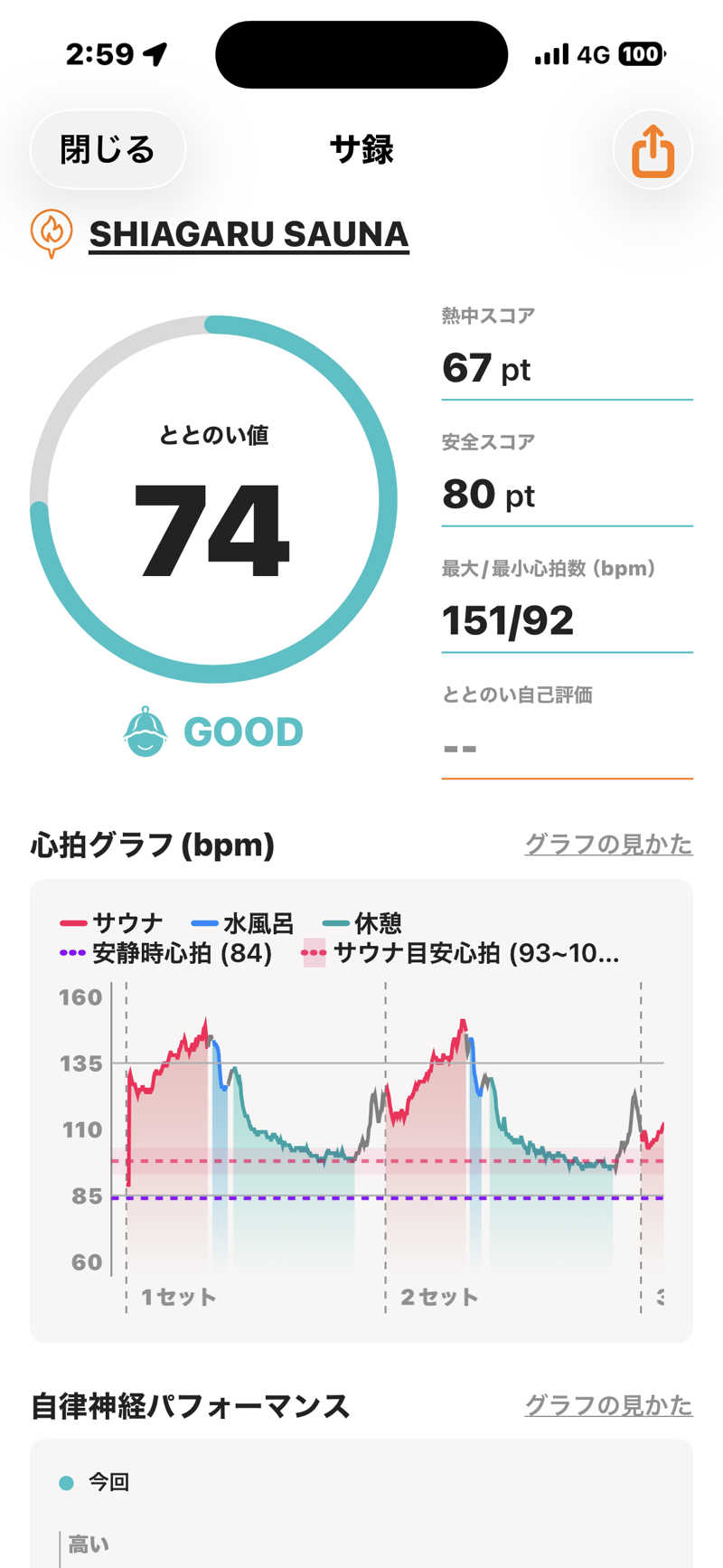
Task: Set the ととのい自己評価 self-rating
Action: [x=566, y=749]
